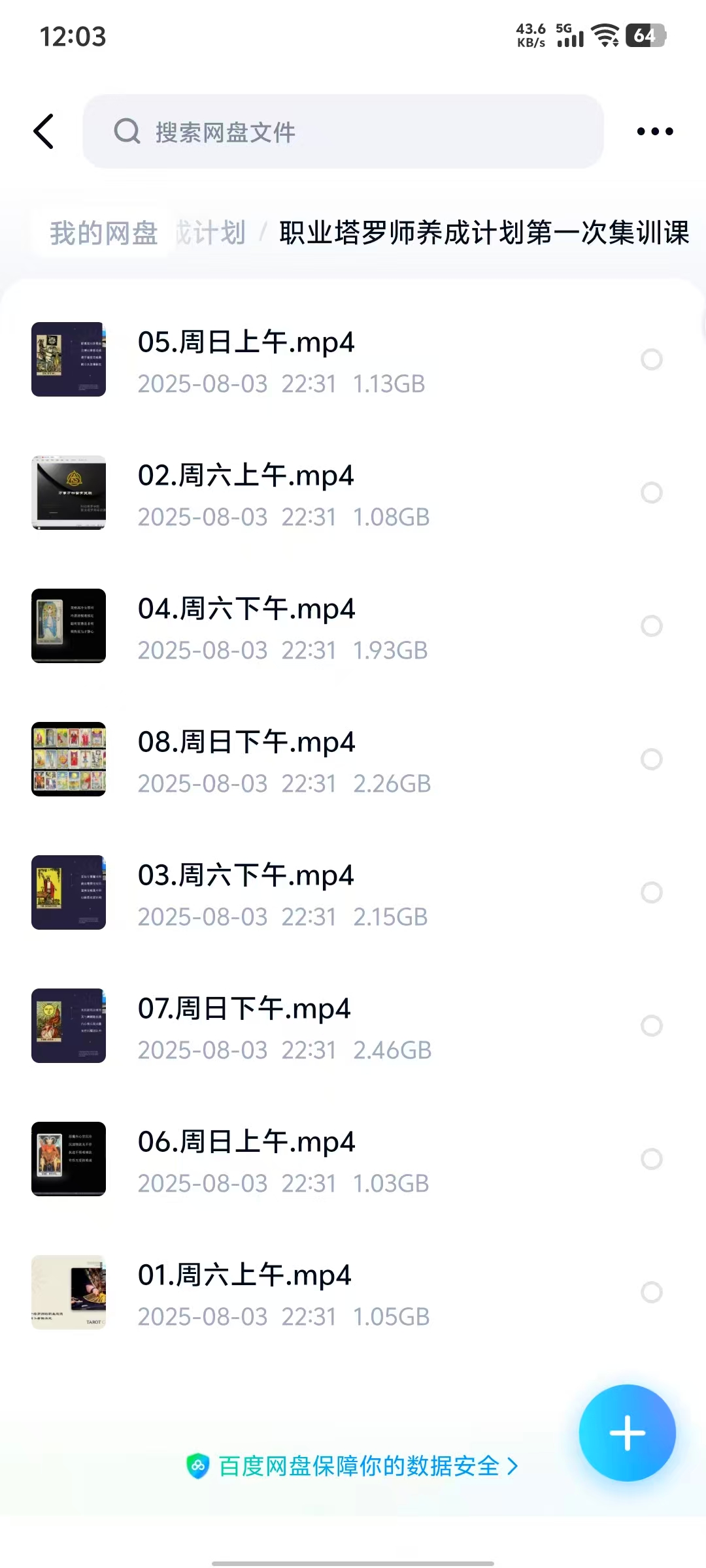Screen dimensions: 706x1568
Task: Open the file 03.周六下午.mp4
Action: tap(246, 876)
